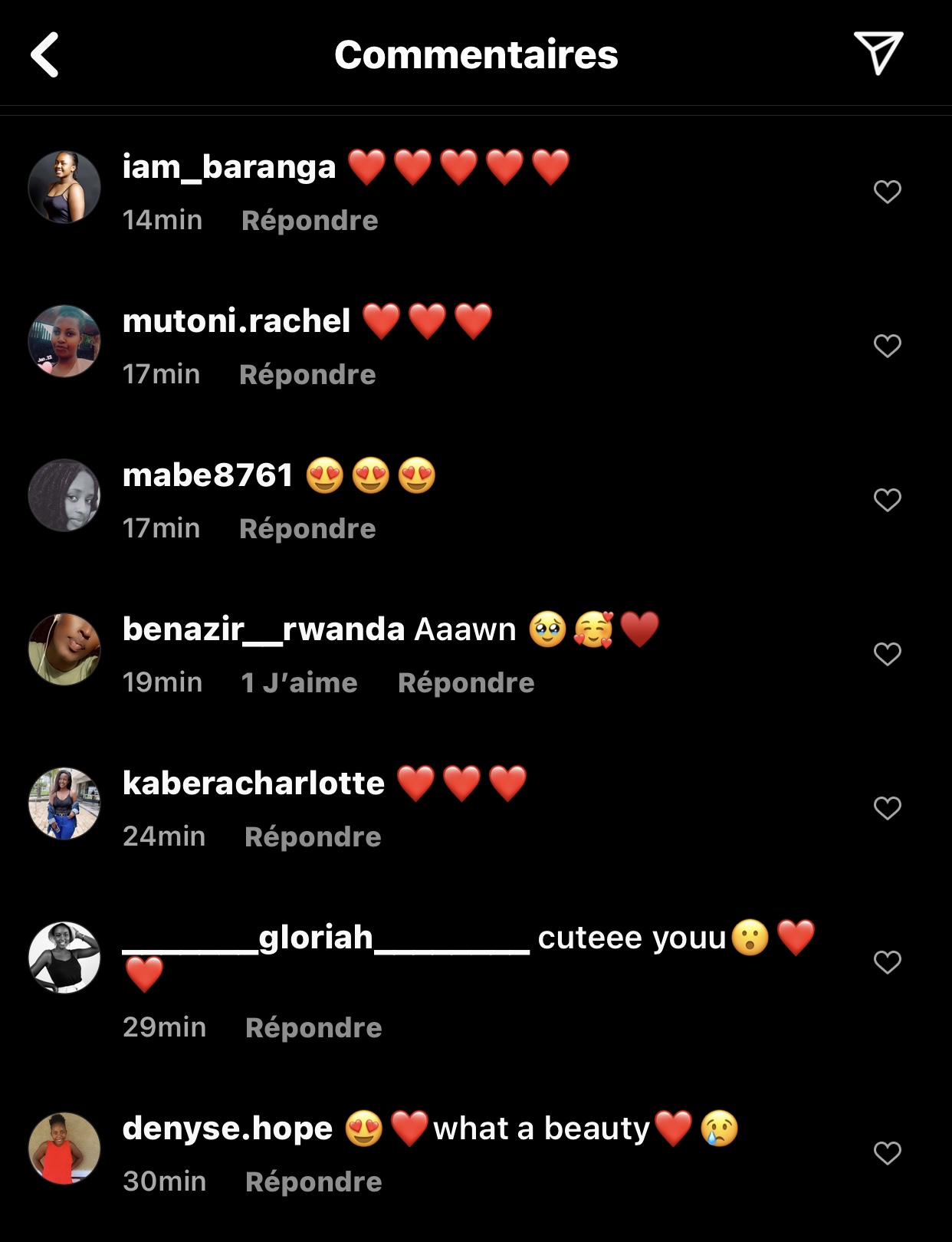Like mutoni.rachel's comment
This screenshot has height=1242, width=952.
887,346
